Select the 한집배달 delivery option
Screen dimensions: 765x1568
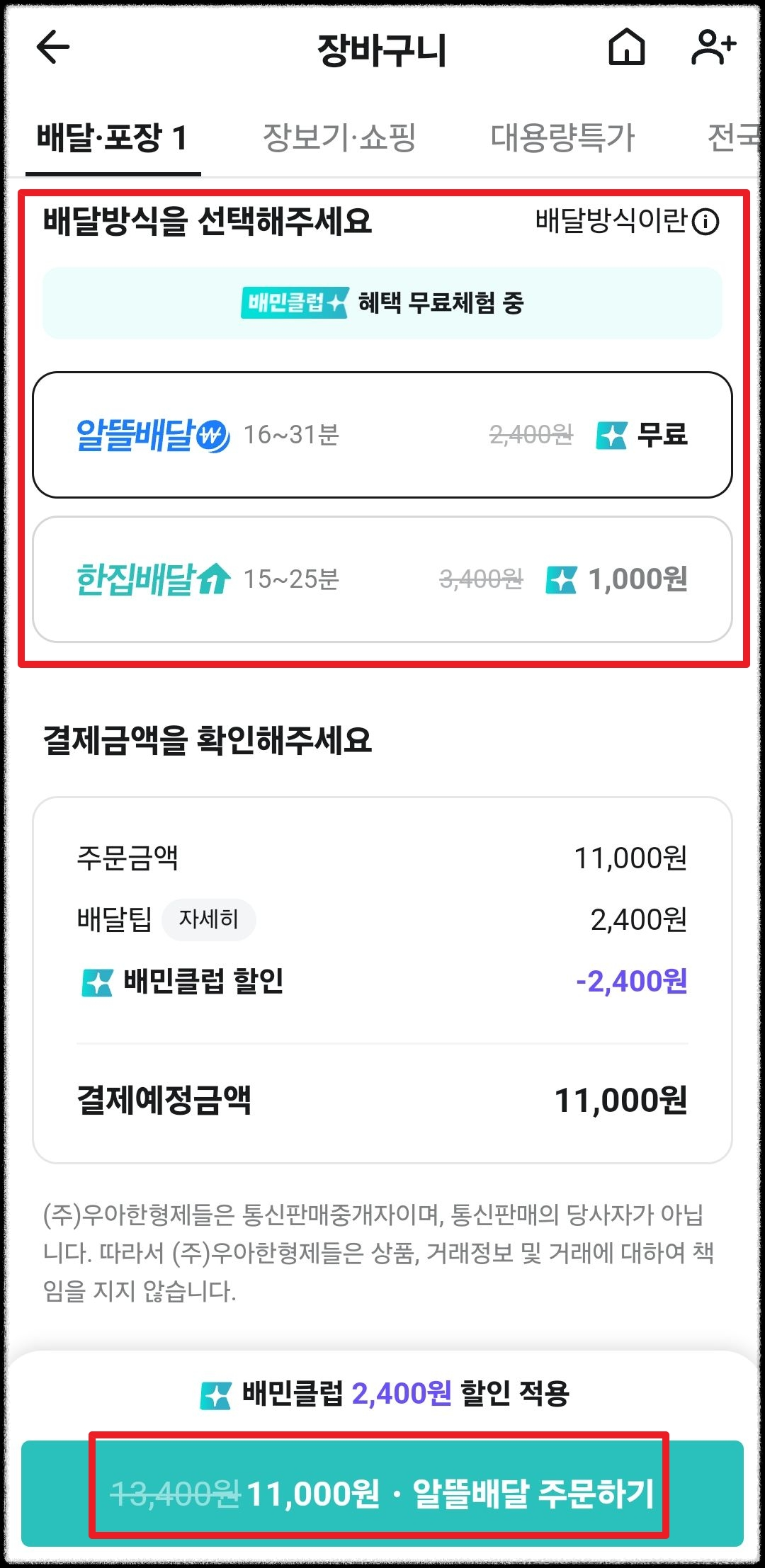(x=382, y=581)
